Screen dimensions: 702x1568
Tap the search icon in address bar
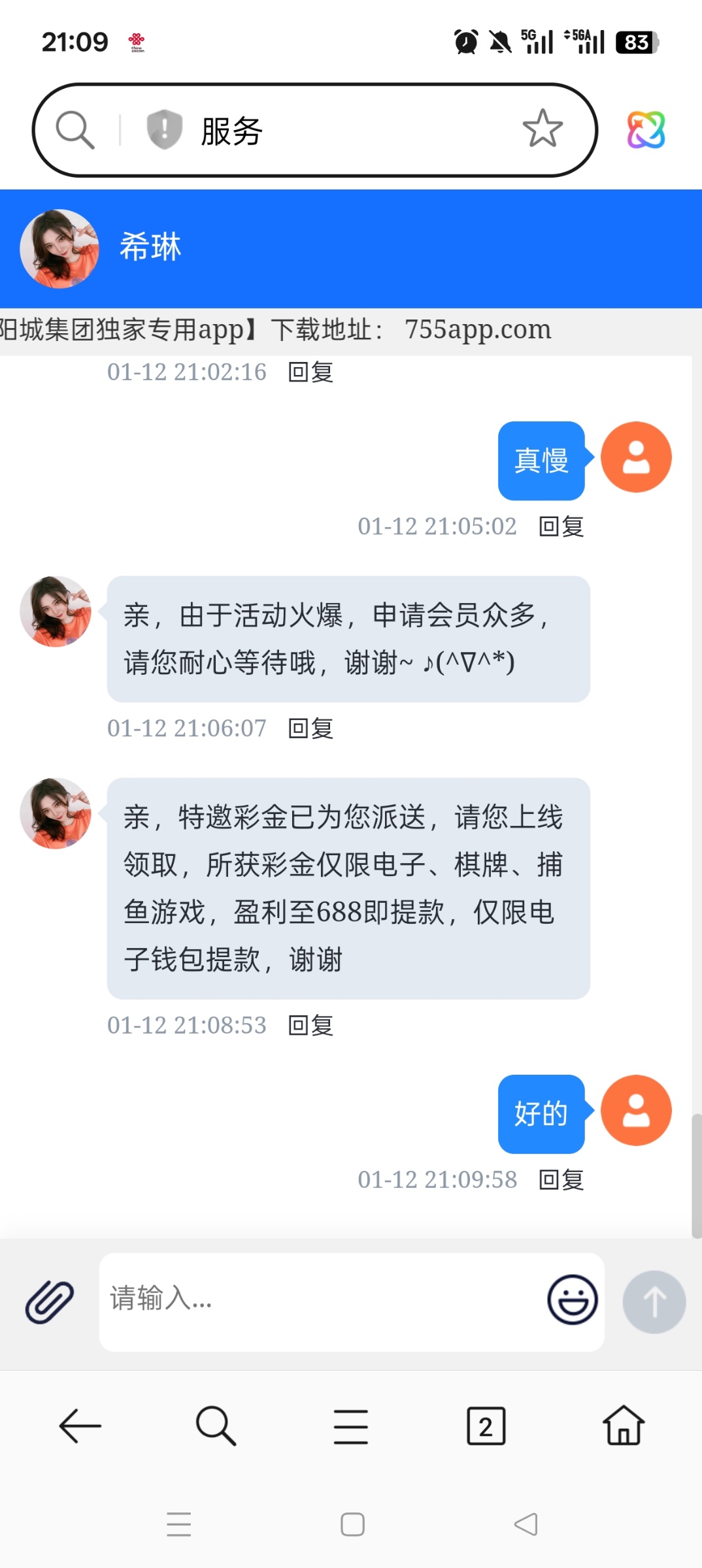click(75, 130)
